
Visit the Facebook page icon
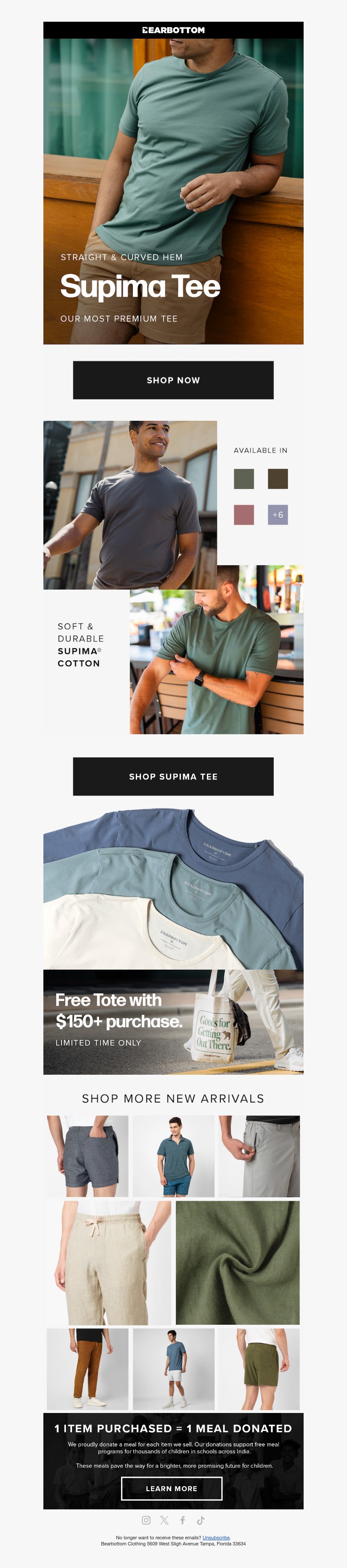point(182,1520)
